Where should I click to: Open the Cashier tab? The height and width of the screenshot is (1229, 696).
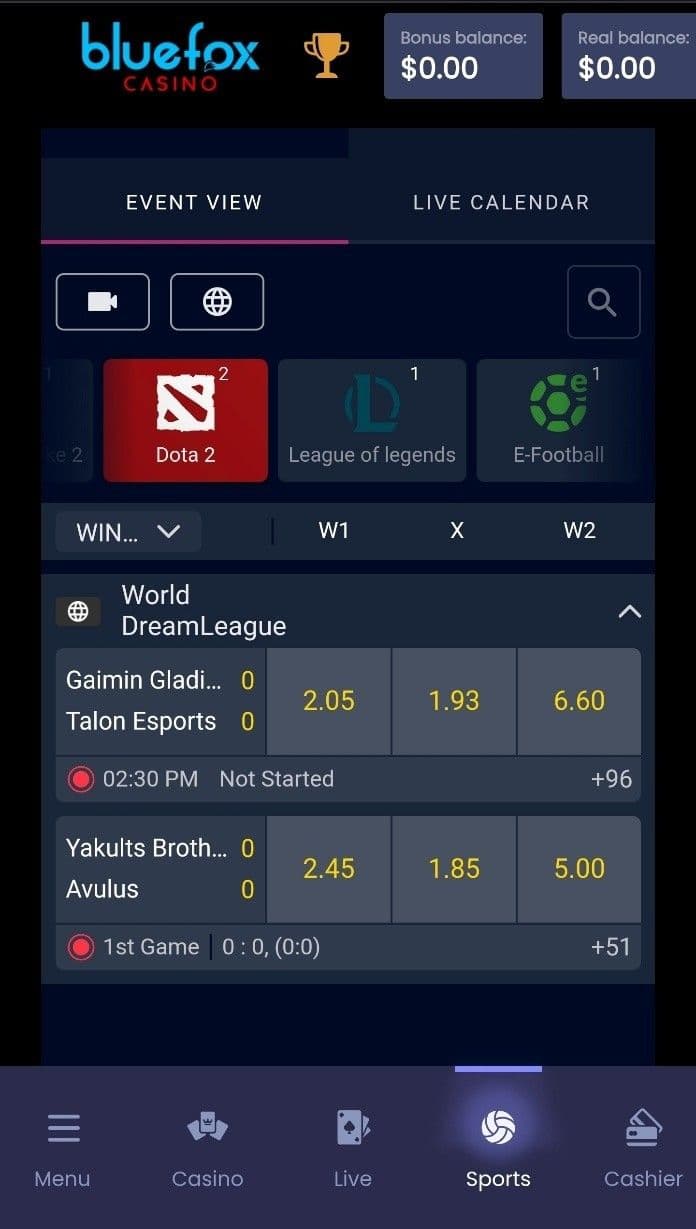(x=643, y=1148)
